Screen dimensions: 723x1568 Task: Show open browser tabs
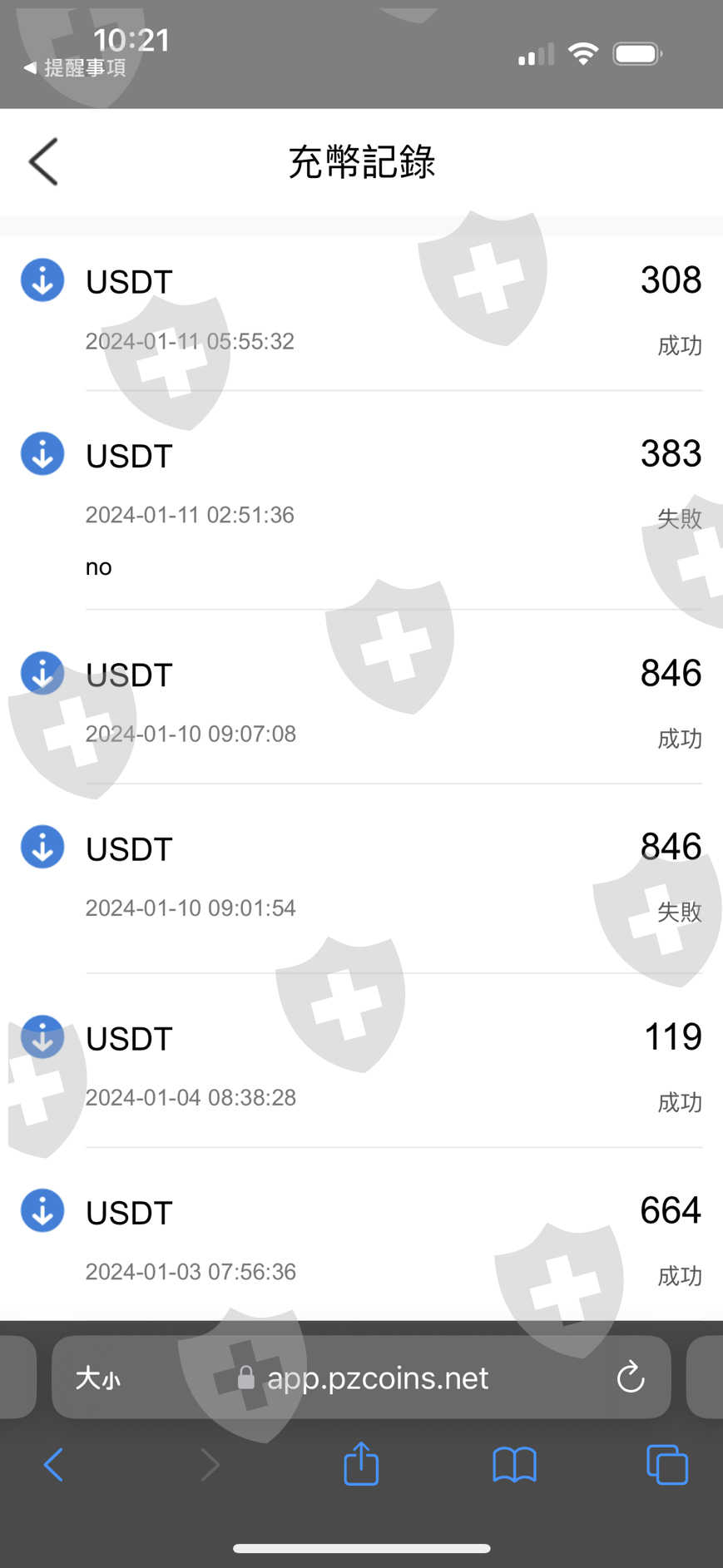point(666,1464)
